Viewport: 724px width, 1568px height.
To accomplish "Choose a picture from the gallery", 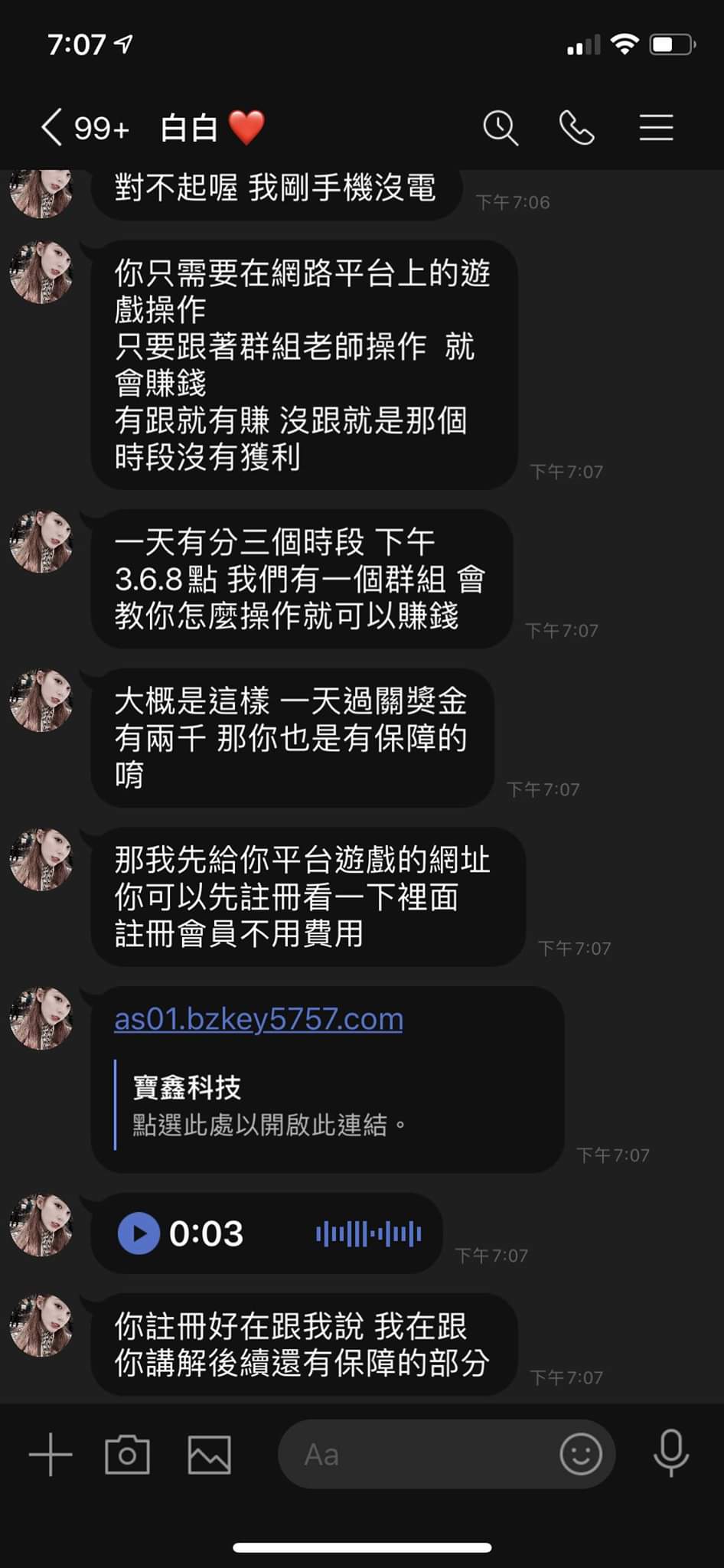I will tap(209, 1454).
